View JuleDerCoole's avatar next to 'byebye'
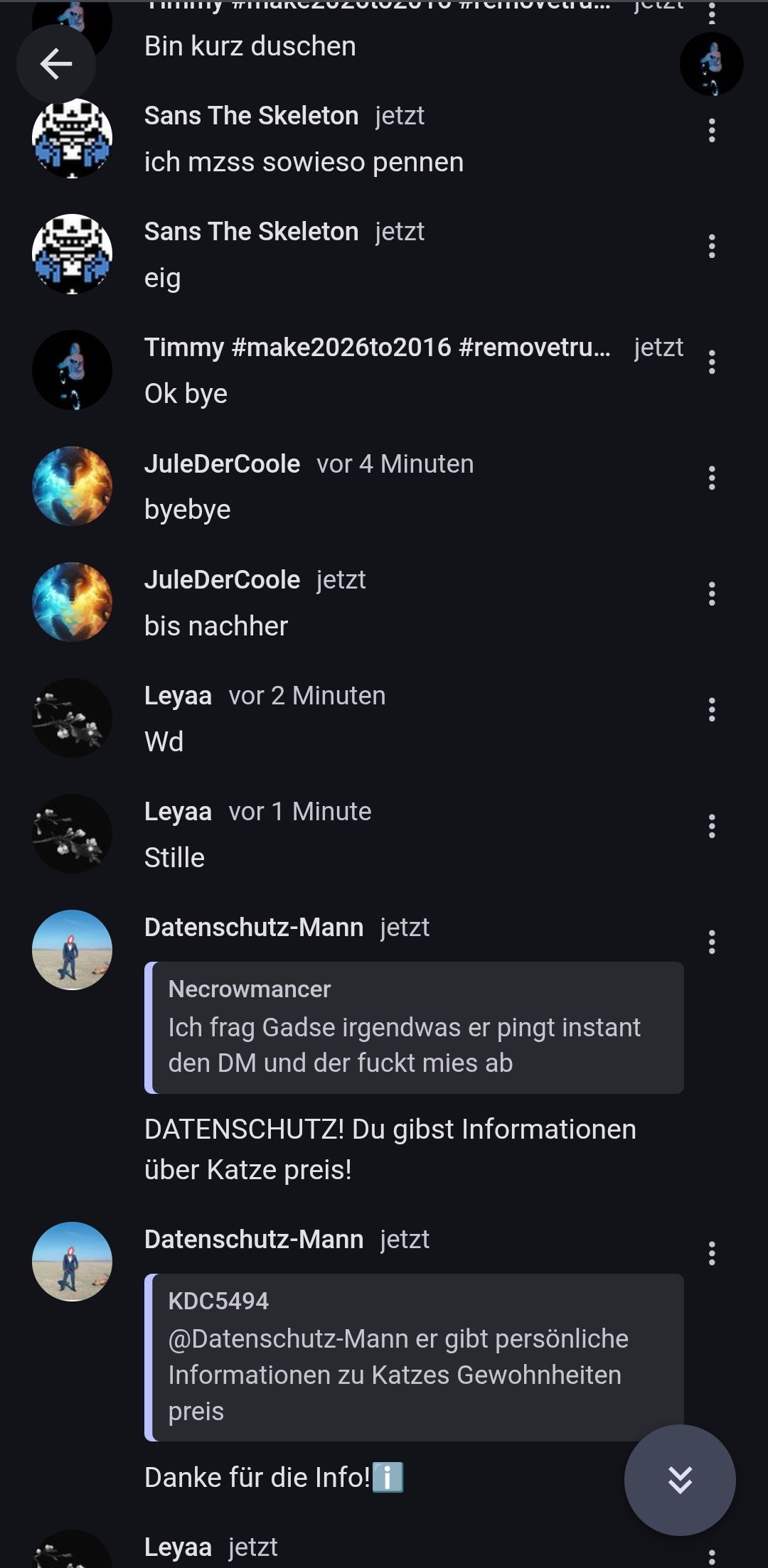768x1568 pixels. click(72, 486)
